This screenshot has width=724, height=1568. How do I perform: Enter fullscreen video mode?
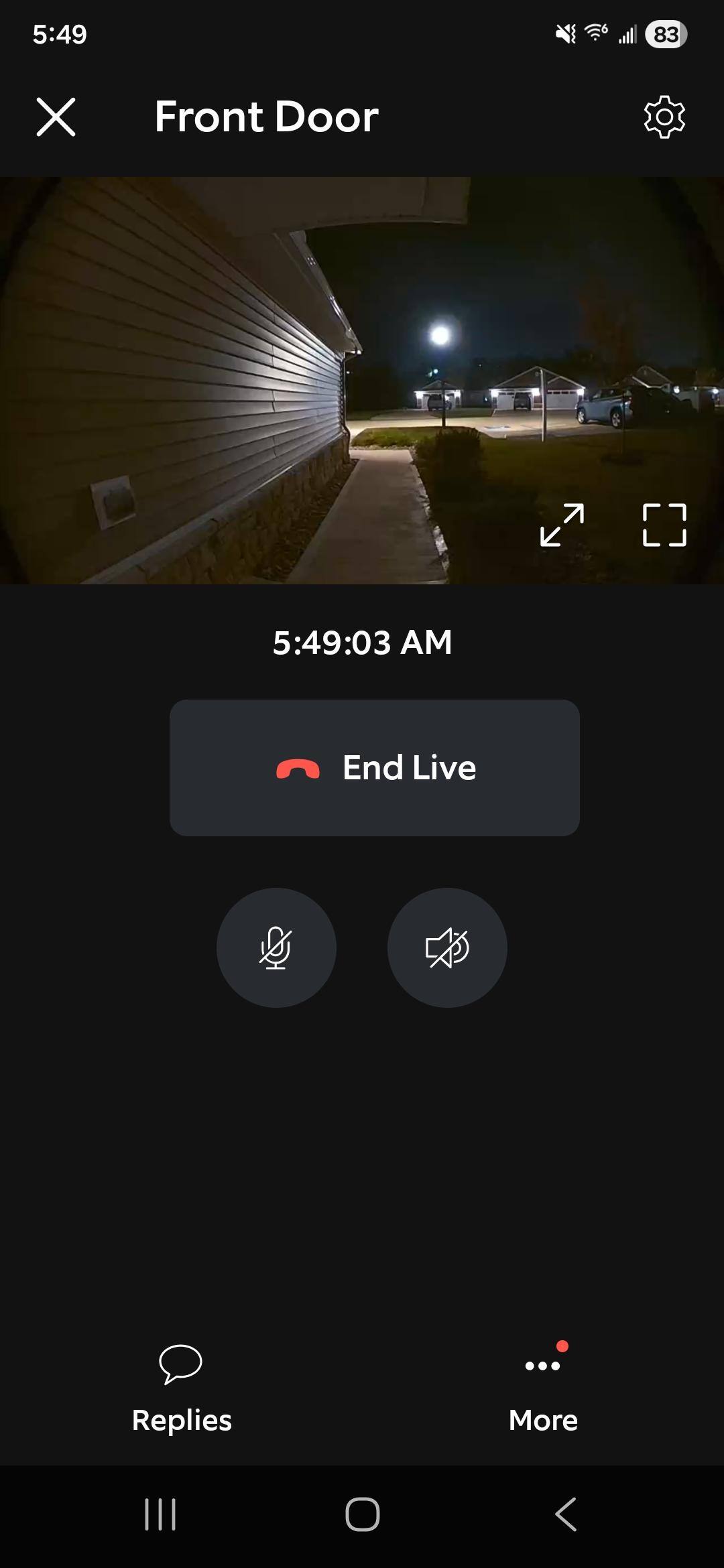(x=664, y=525)
